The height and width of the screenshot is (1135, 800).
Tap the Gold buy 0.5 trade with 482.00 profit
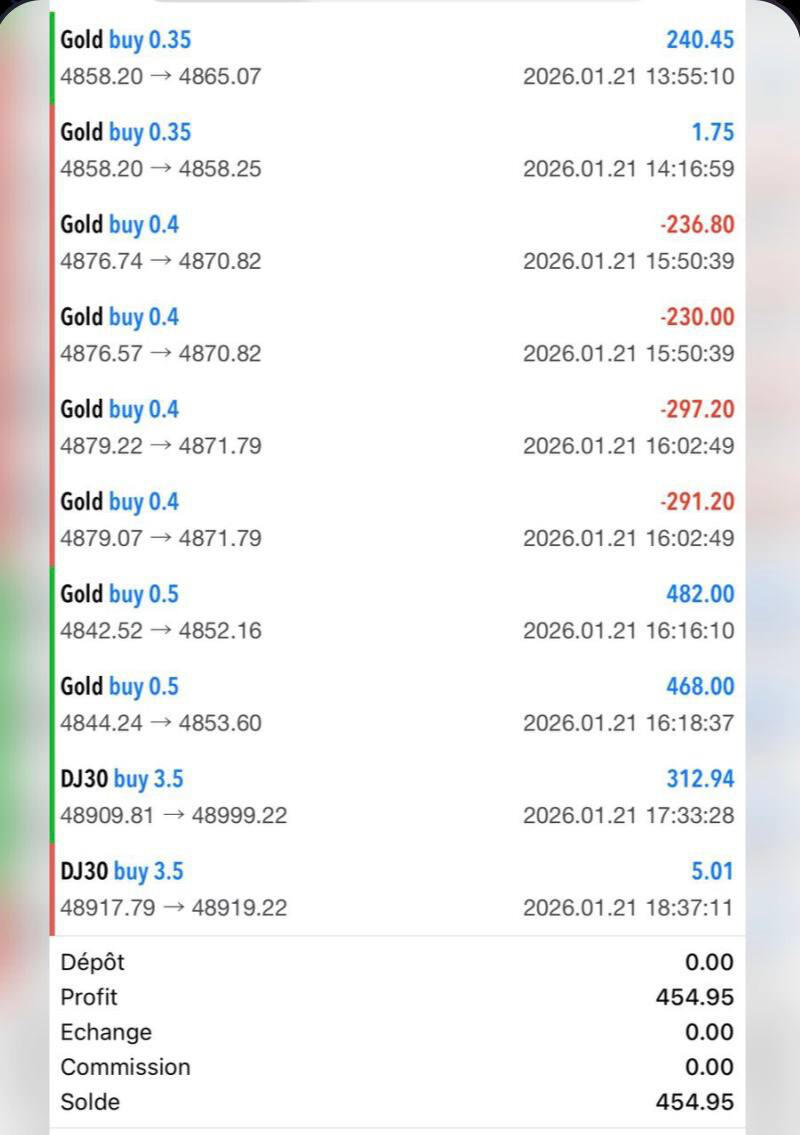tap(400, 611)
